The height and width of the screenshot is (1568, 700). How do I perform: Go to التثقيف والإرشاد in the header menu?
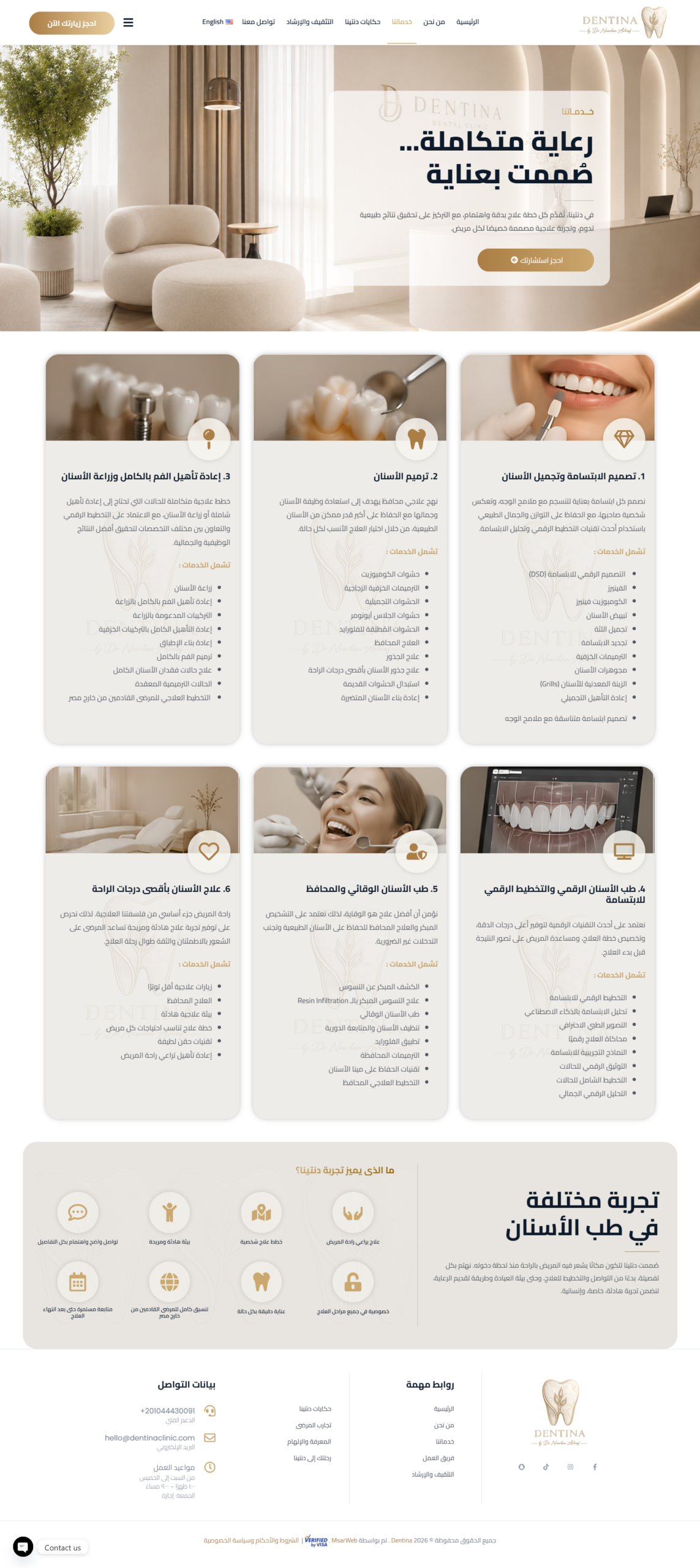click(310, 22)
